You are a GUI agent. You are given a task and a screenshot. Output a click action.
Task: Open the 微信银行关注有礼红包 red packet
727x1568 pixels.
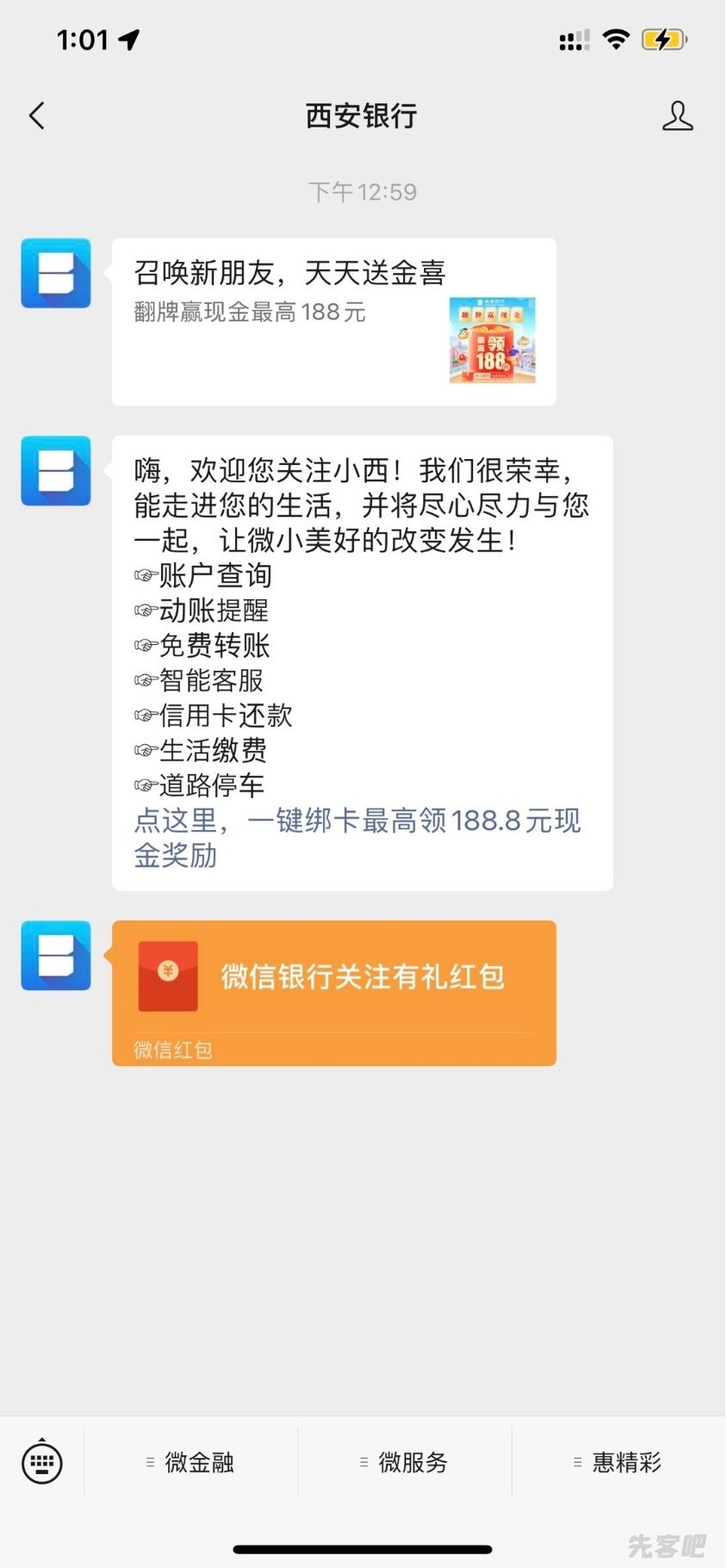click(333, 991)
